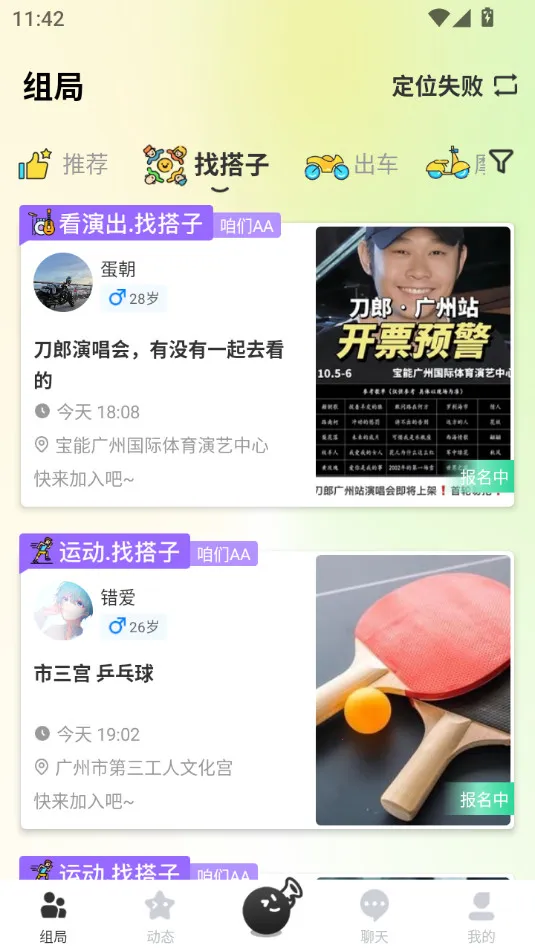Image resolution: width=535 pixels, height=951 pixels.
Task: Select the 组局 bottom tab
Action: (x=53, y=916)
